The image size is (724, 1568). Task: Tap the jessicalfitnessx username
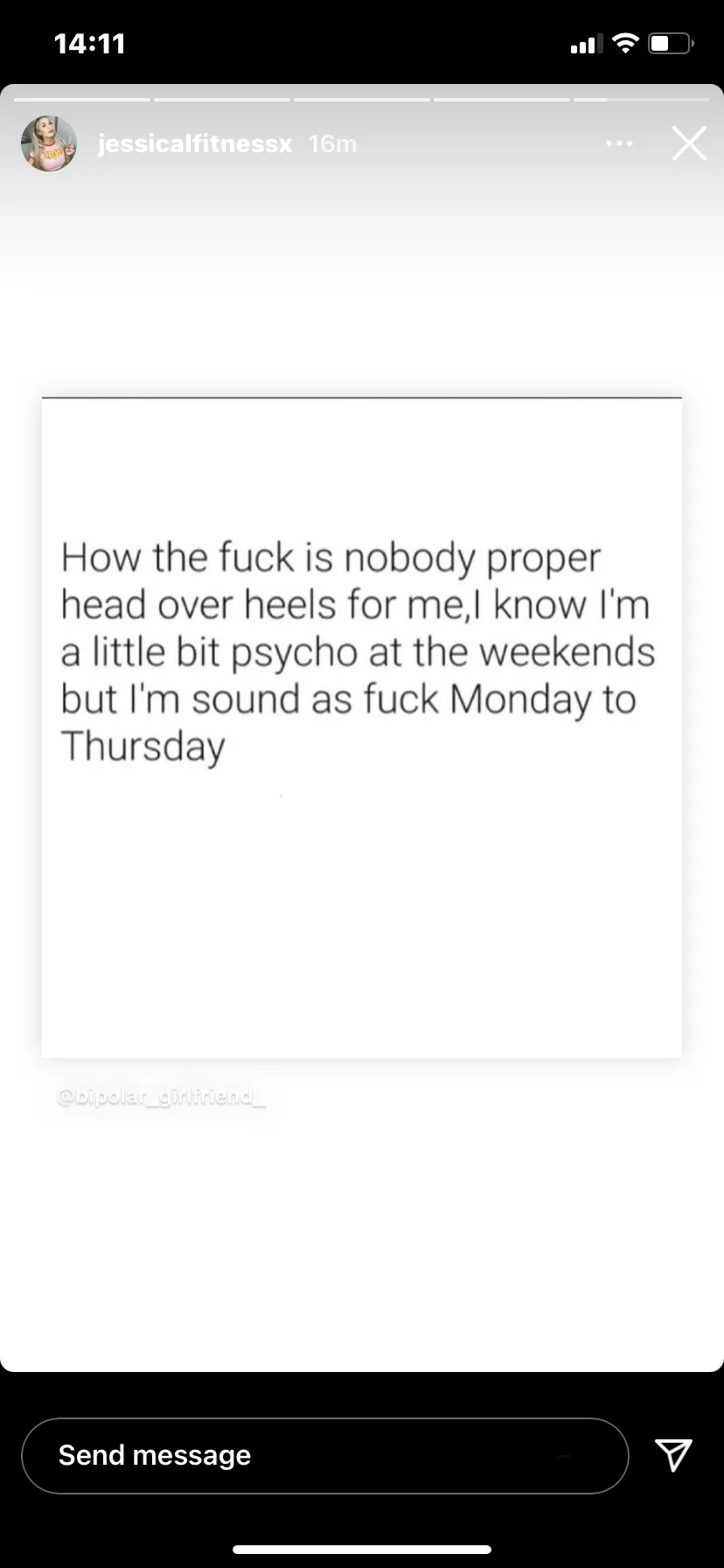195,143
